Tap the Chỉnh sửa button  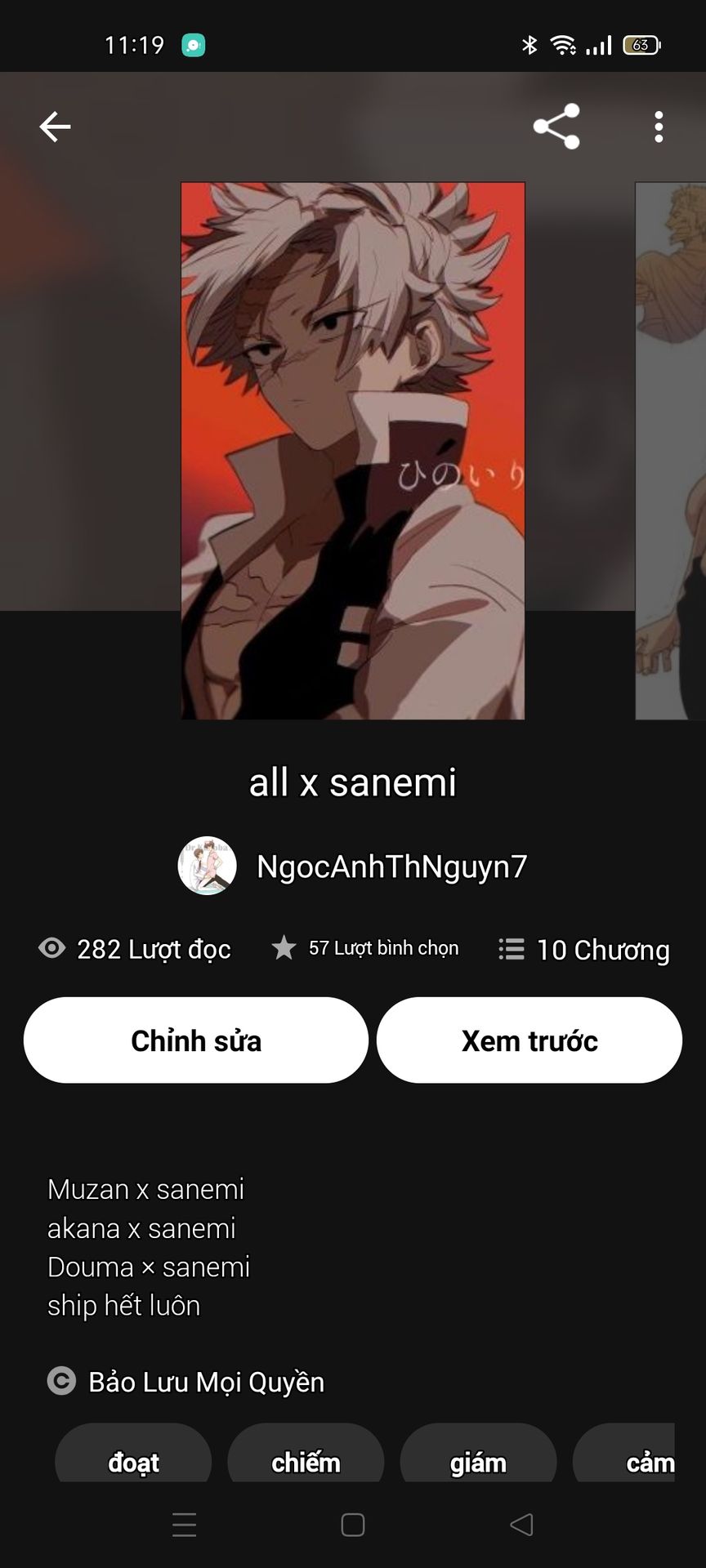coord(196,1040)
